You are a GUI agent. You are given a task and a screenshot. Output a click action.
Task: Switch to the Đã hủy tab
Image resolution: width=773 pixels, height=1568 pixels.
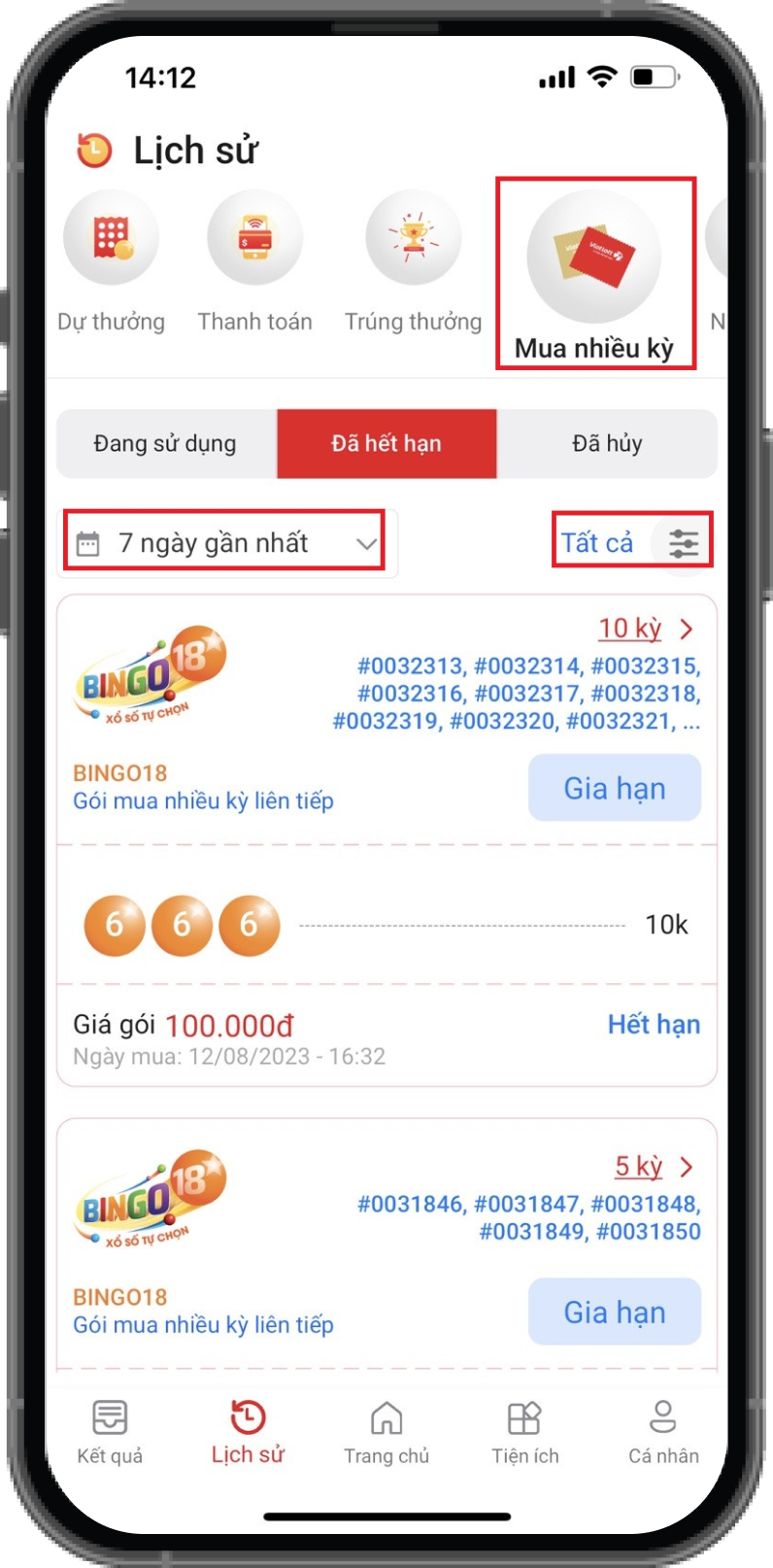coord(607,444)
